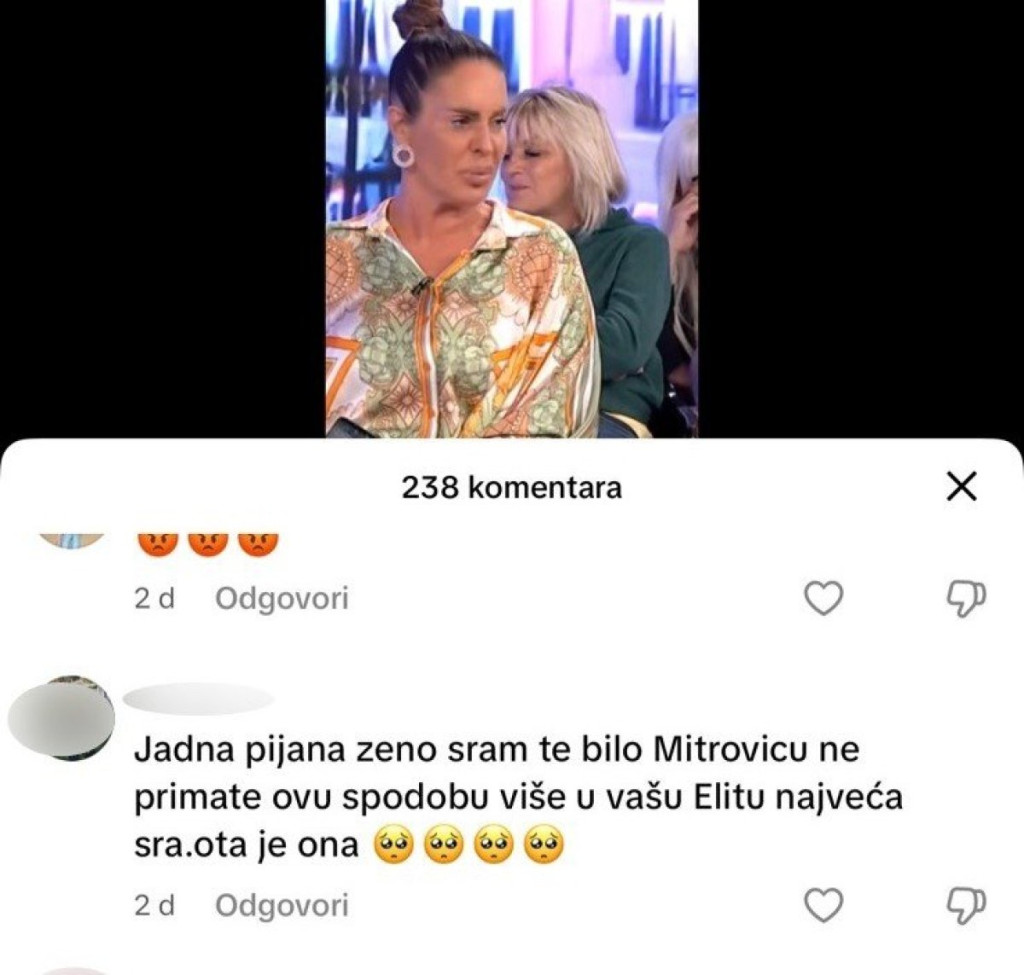Like the 'Jadna pijana zeno' comment

pos(824,906)
